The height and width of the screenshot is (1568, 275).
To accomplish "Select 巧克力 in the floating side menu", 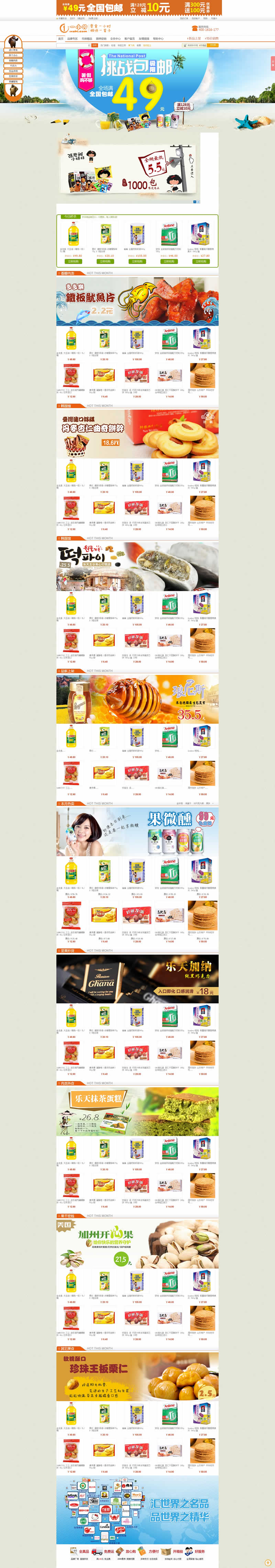I will click(13, 66).
